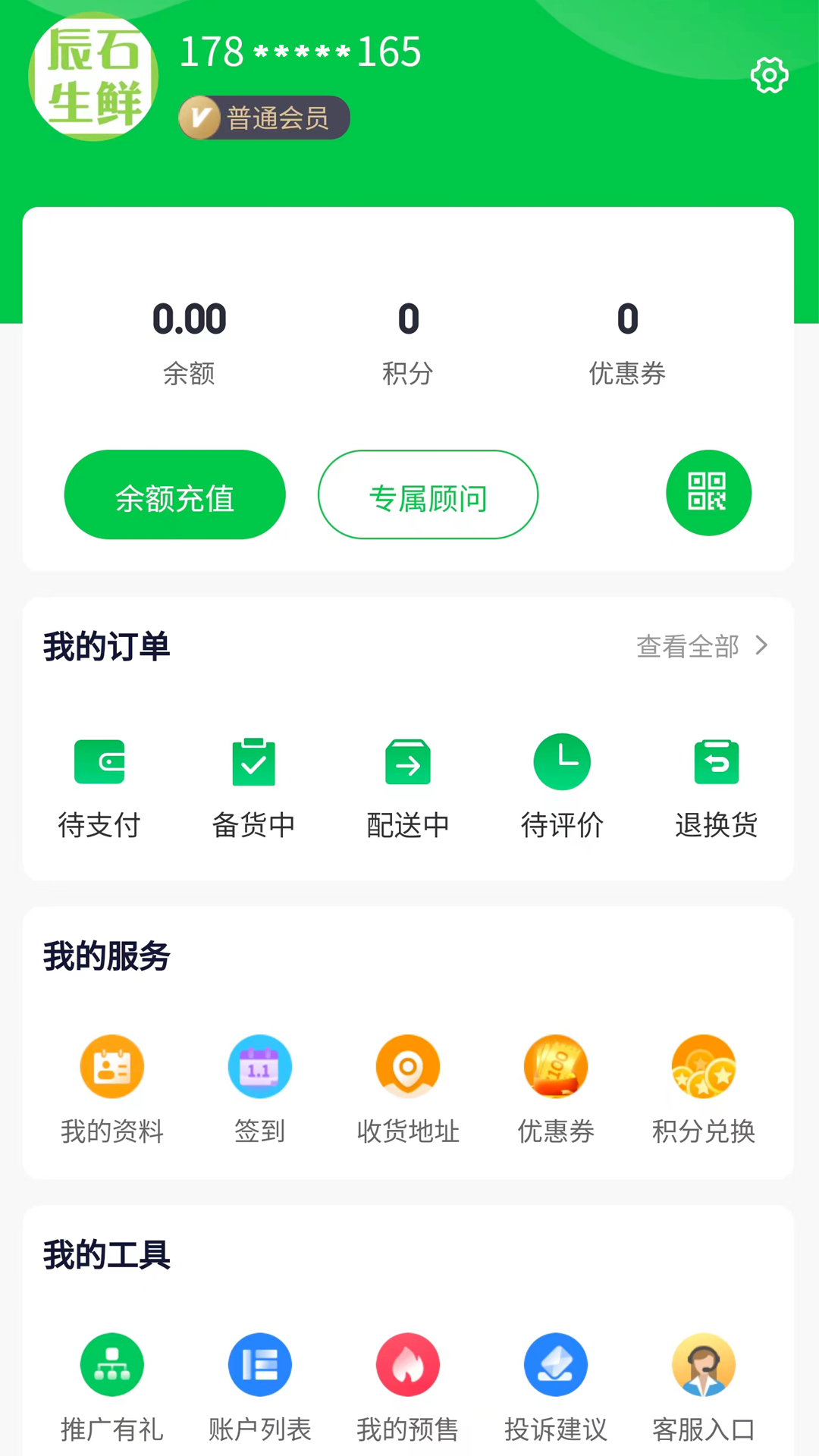This screenshot has width=819, height=1456.
Task: Open the 退换货 returns icon
Action: coord(716,781)
